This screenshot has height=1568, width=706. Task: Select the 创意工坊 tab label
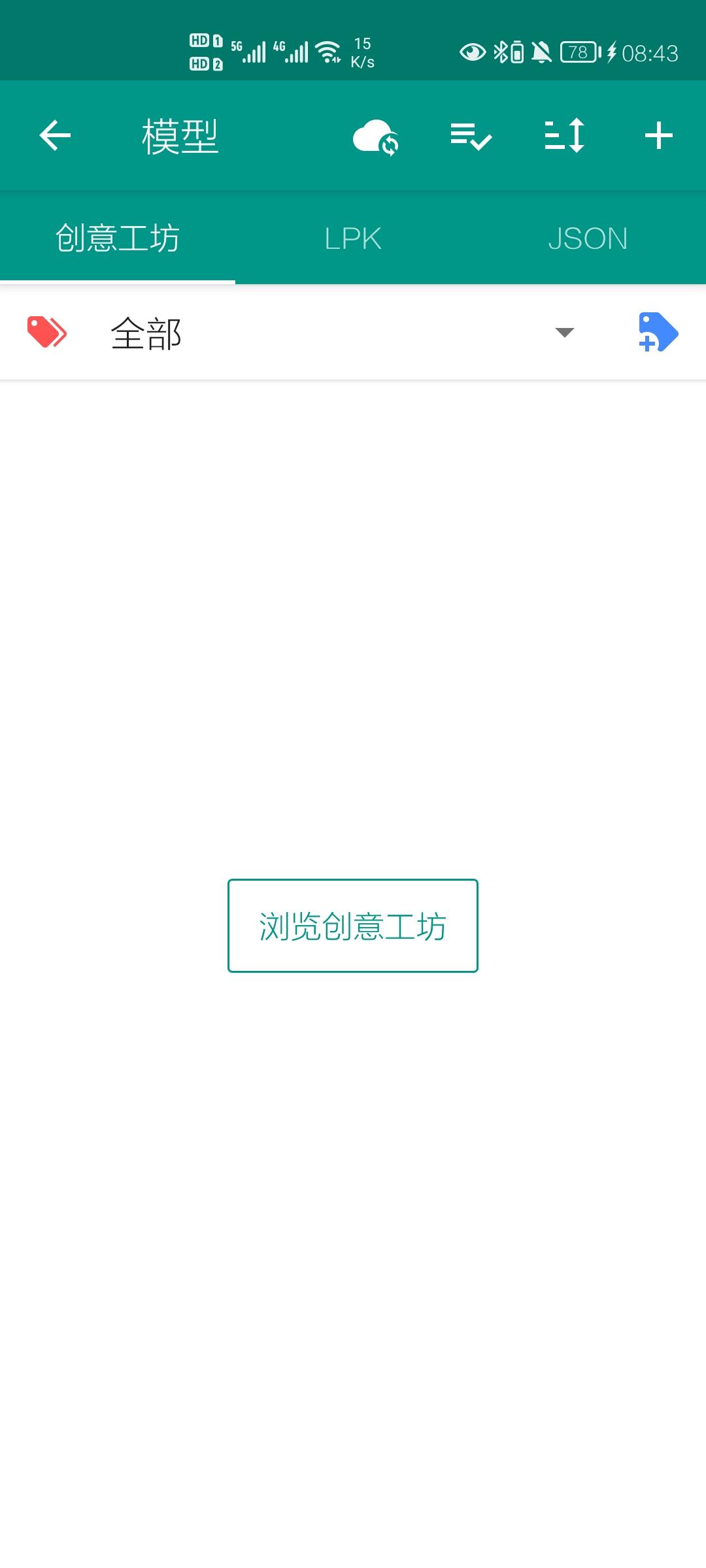118,237
